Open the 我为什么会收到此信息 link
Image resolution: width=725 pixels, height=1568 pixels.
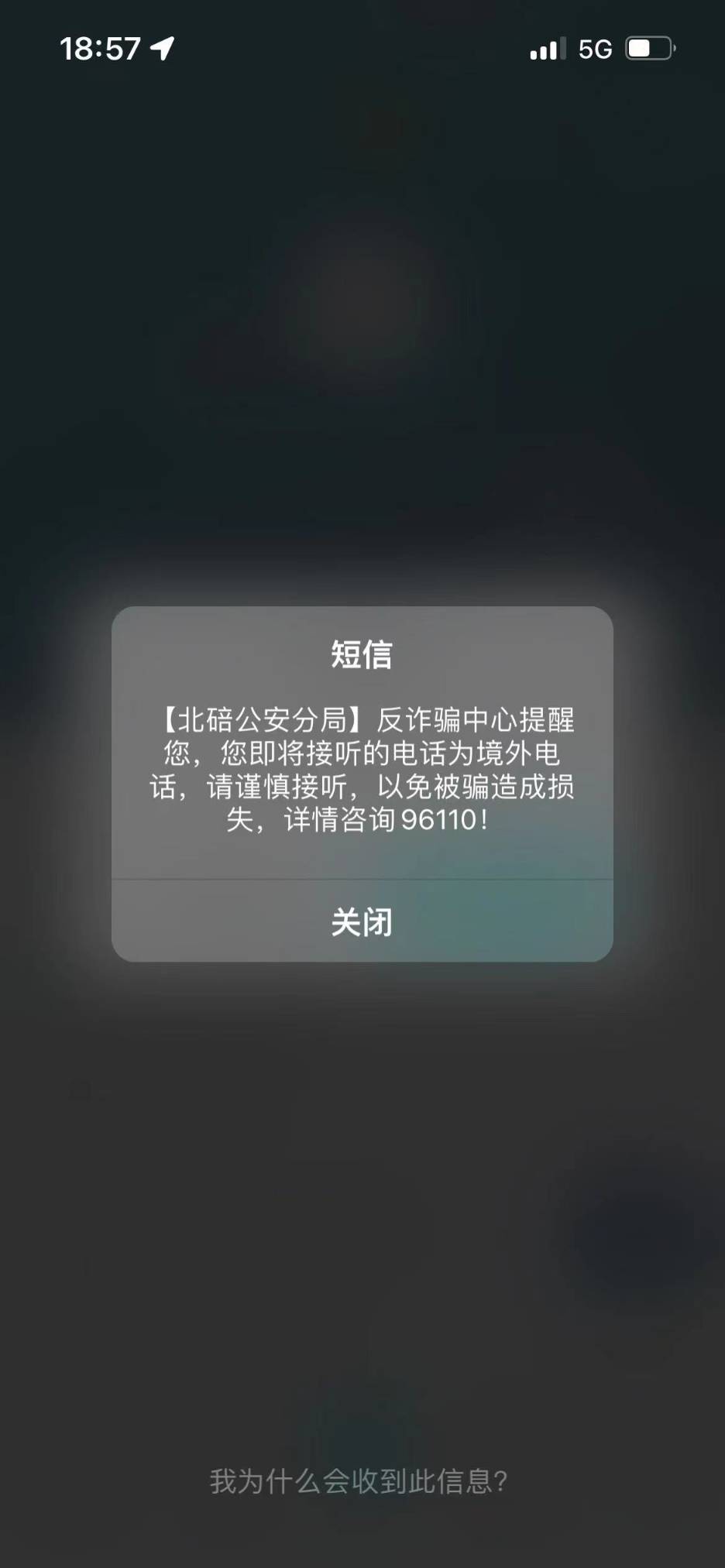359,1481
